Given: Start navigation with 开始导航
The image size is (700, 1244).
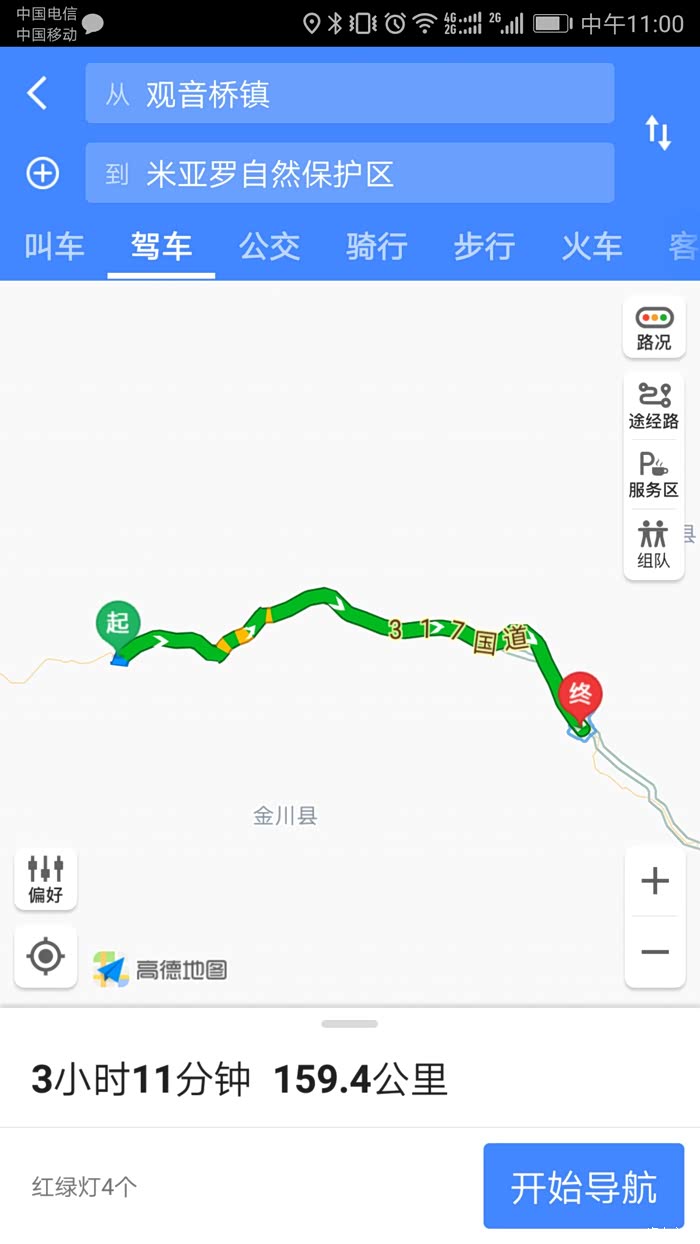Looking at the screenshot, I should [583, 1186].
